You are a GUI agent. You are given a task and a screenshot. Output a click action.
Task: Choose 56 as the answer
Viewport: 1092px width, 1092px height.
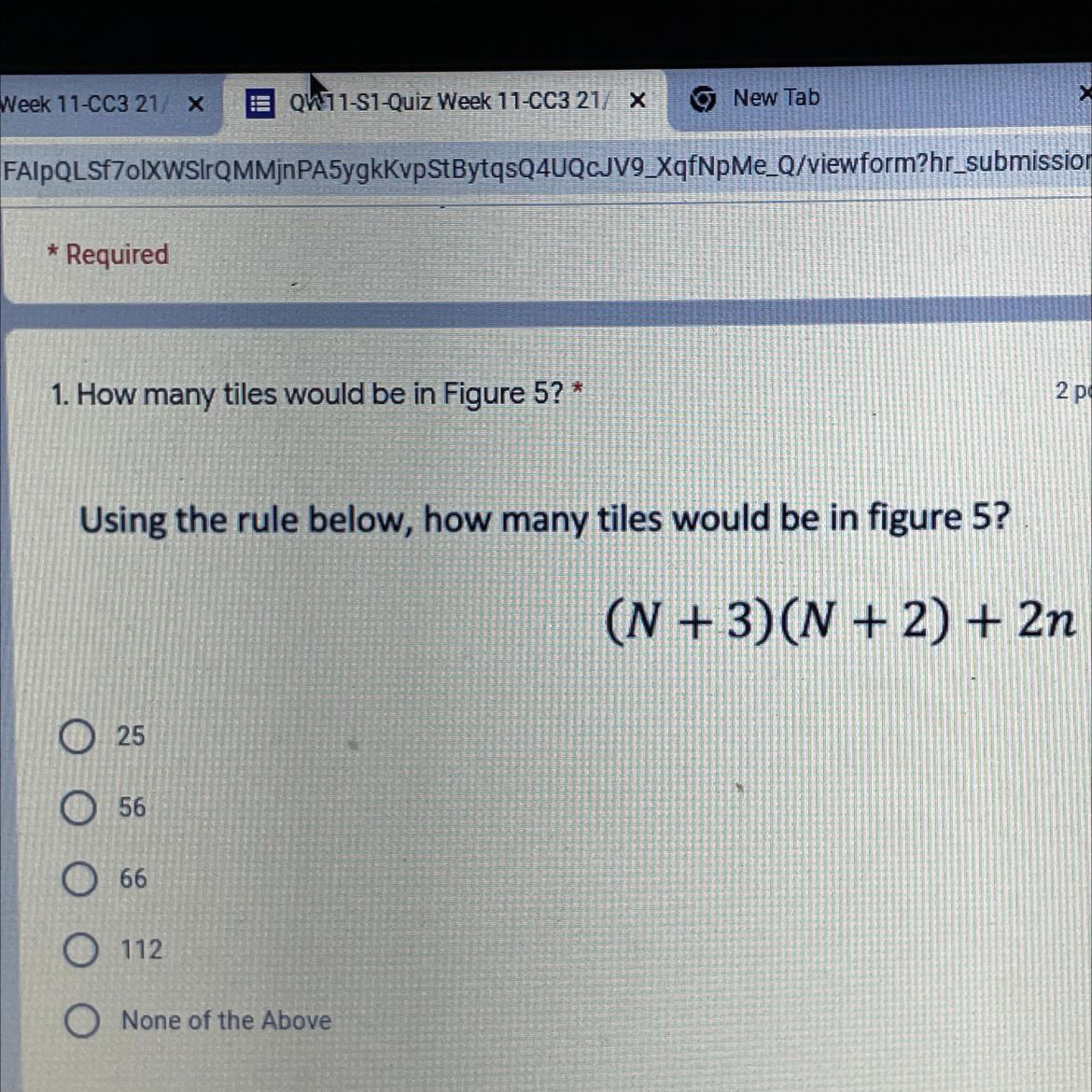tap(78, 807)
